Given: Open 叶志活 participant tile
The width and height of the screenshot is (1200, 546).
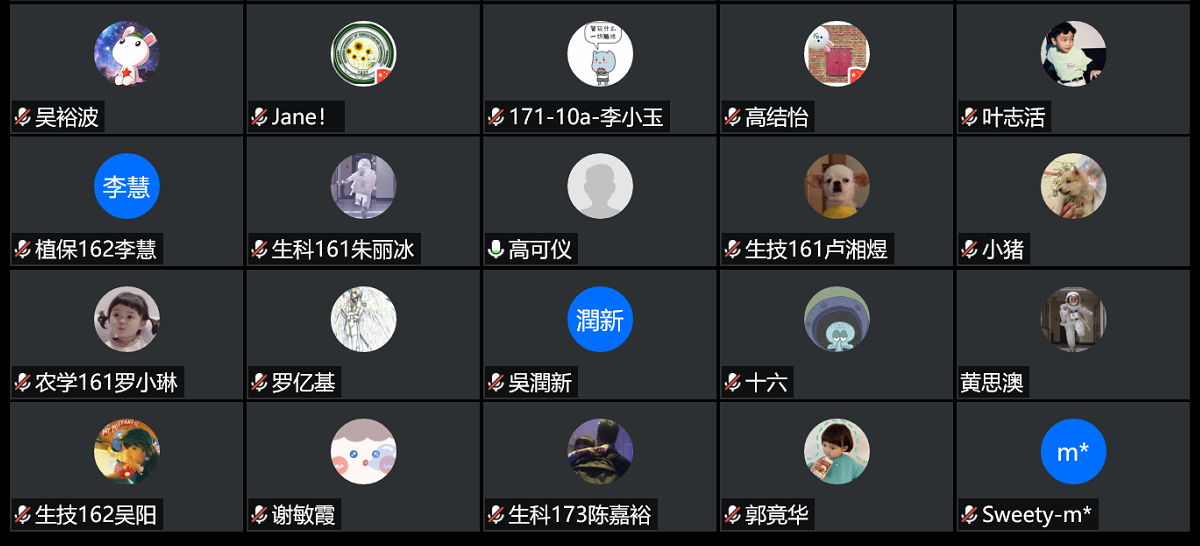Looking at the screenshot, I should (x=1074, y=68).
